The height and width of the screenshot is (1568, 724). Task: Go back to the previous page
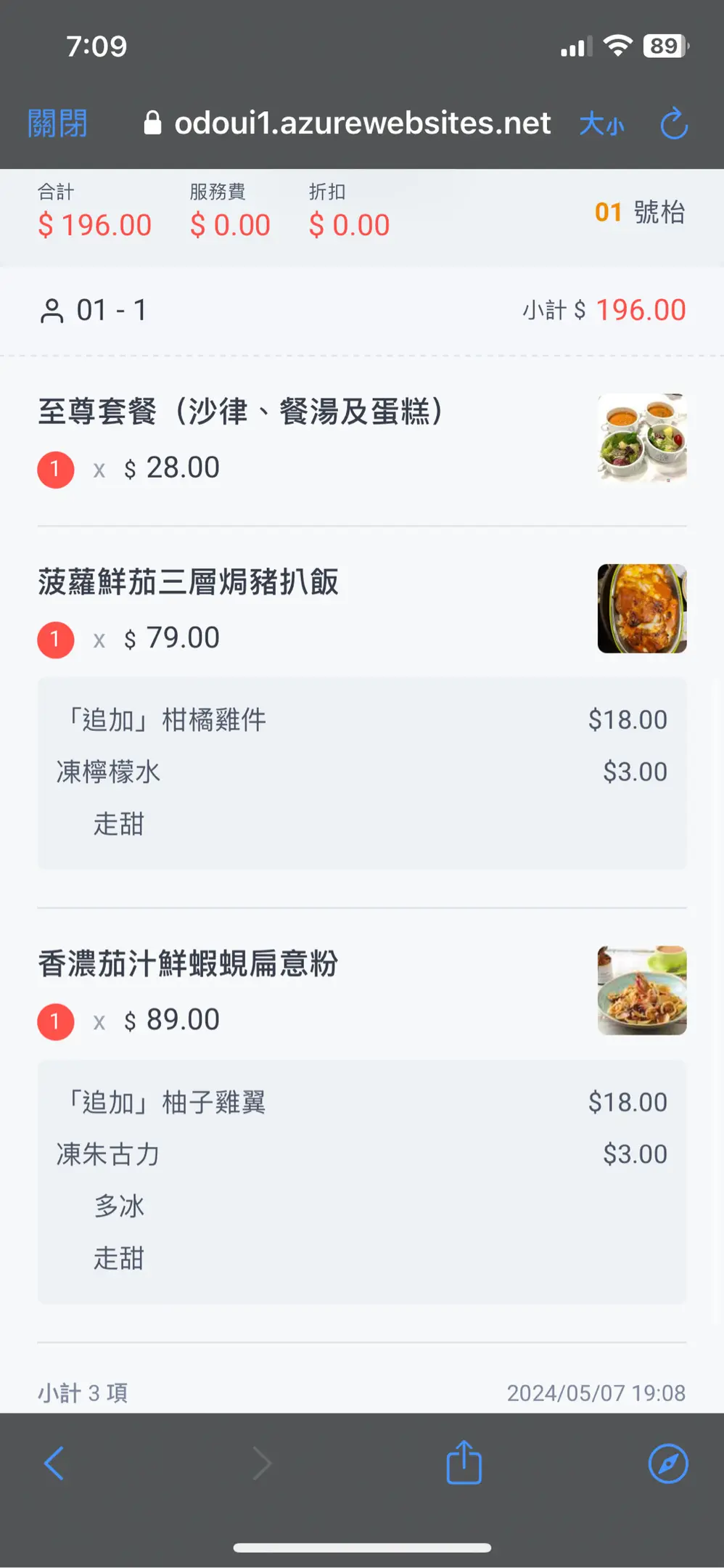coord(54,1463)
